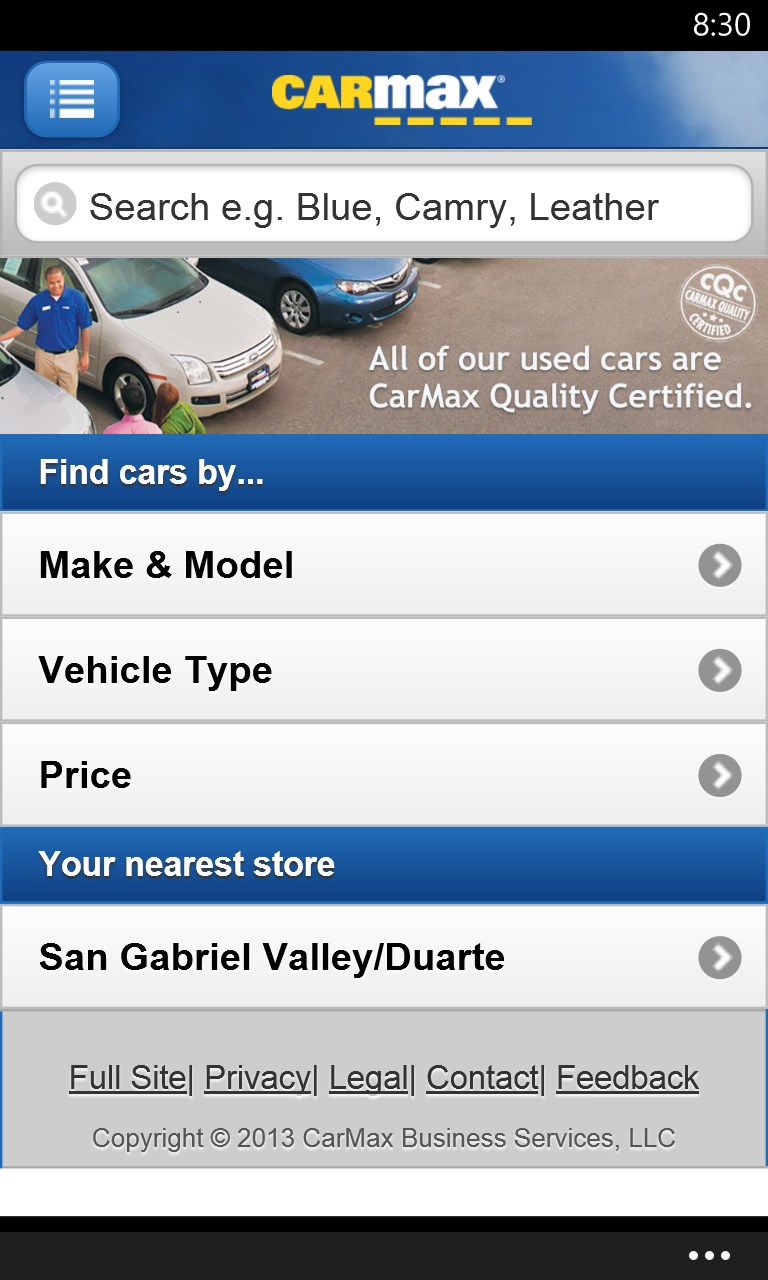Viewport: 768px width, 1280px height.
Task: Open the Full Site link
Action: tap(123, 1077)
